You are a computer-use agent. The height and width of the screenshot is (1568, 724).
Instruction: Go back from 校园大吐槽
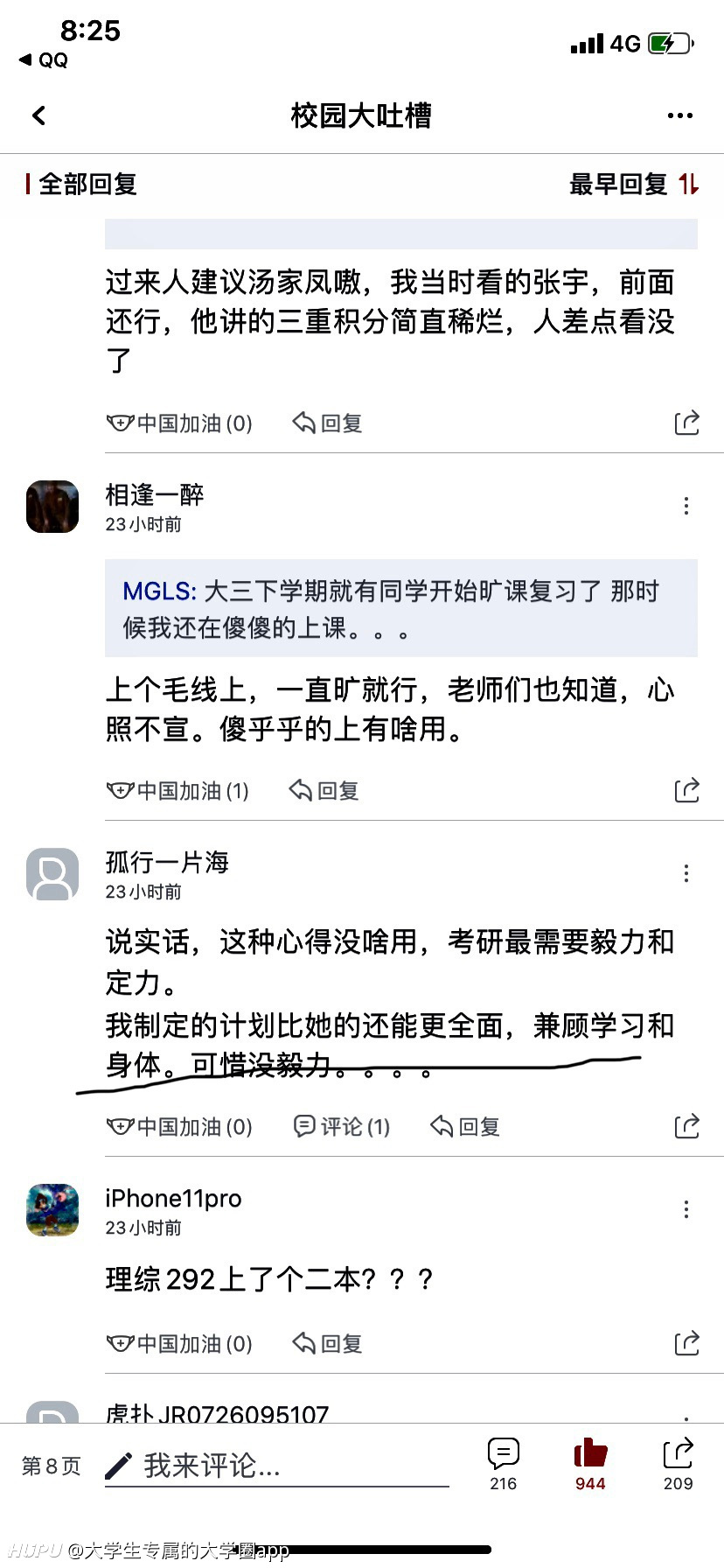pos(38,115)
